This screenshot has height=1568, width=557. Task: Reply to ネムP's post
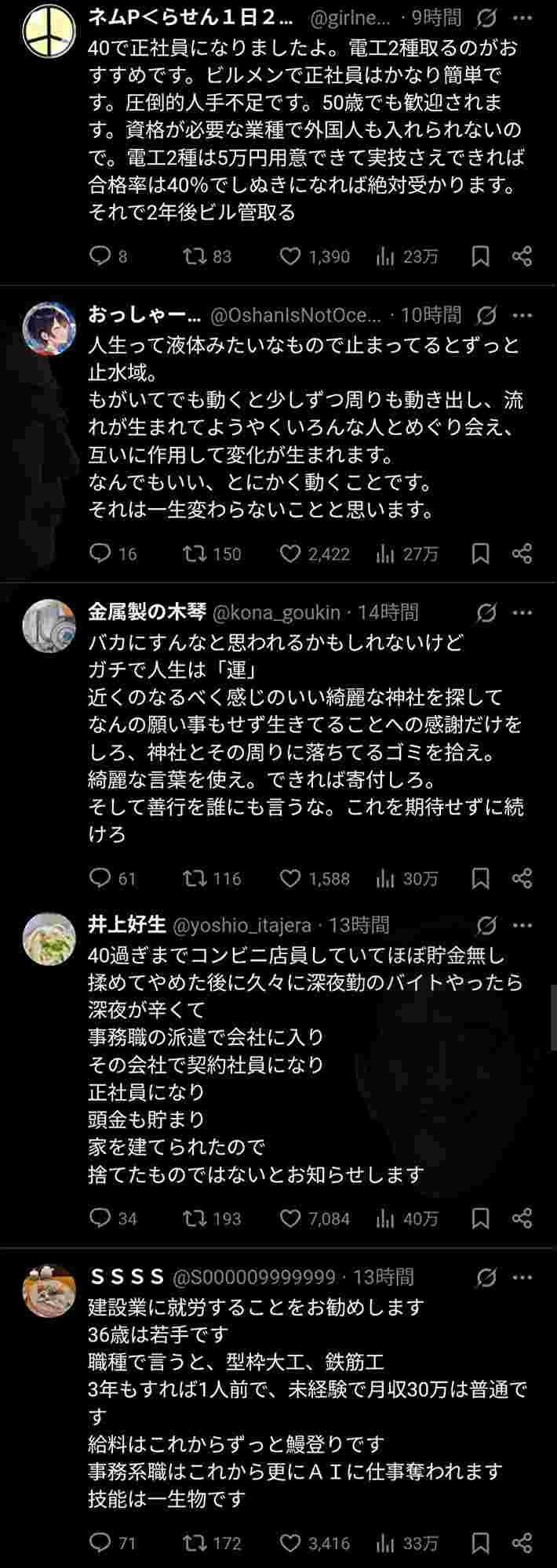pyautogui.click(x=100, y=256)
